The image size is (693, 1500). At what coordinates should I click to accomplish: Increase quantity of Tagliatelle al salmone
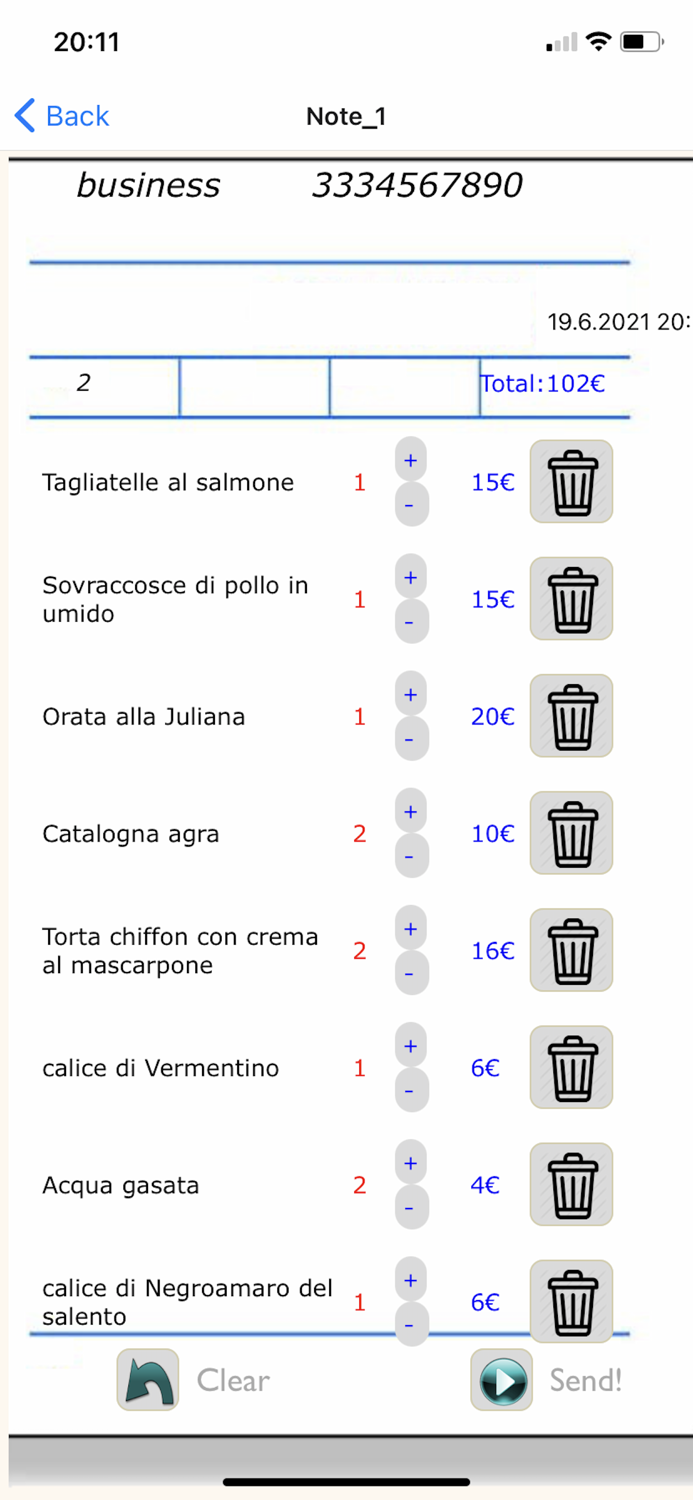pyautogui.click(x=410, y=461)
